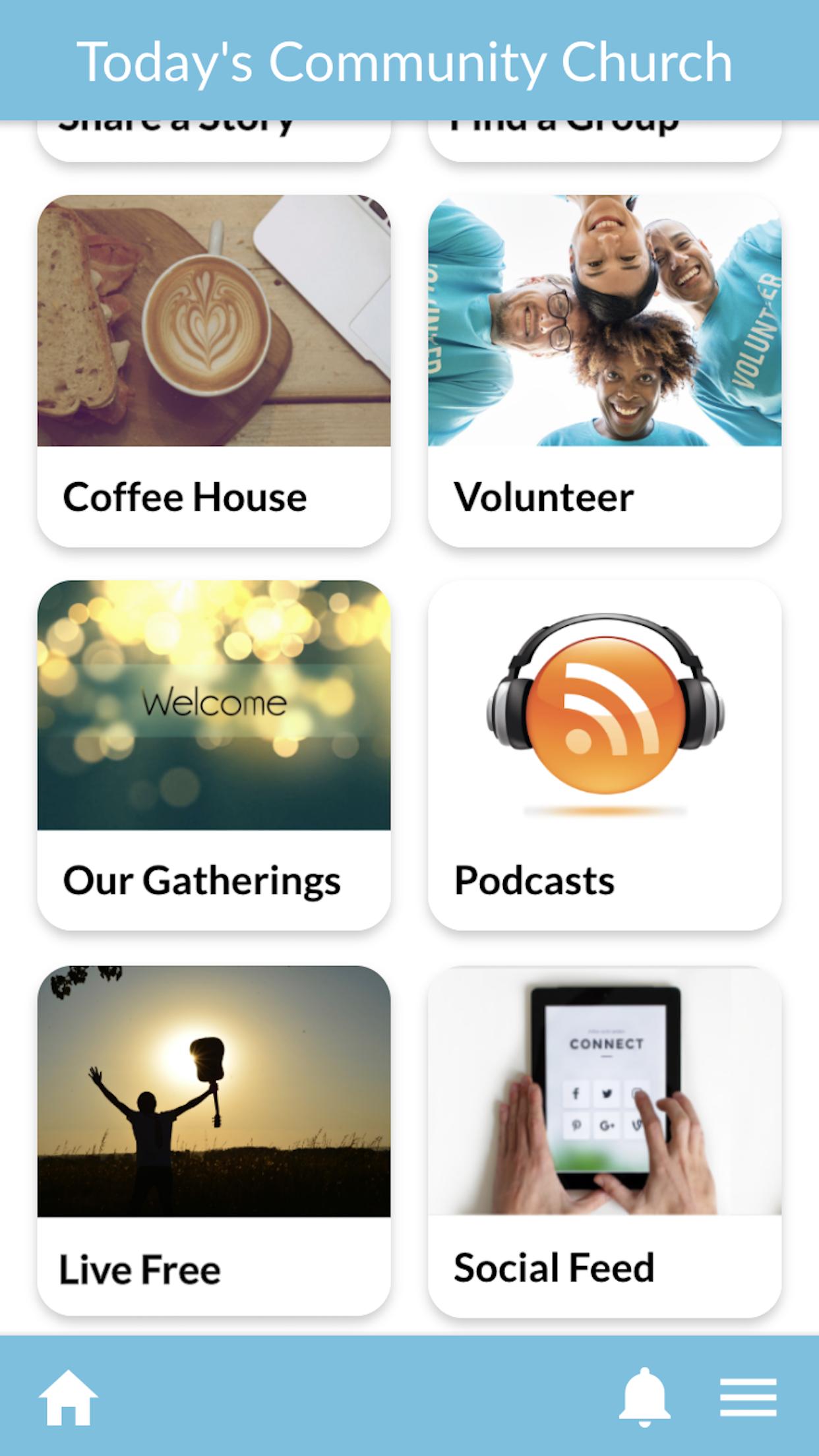
Task: Select the Live Free card
Action: pos(214,1141)
